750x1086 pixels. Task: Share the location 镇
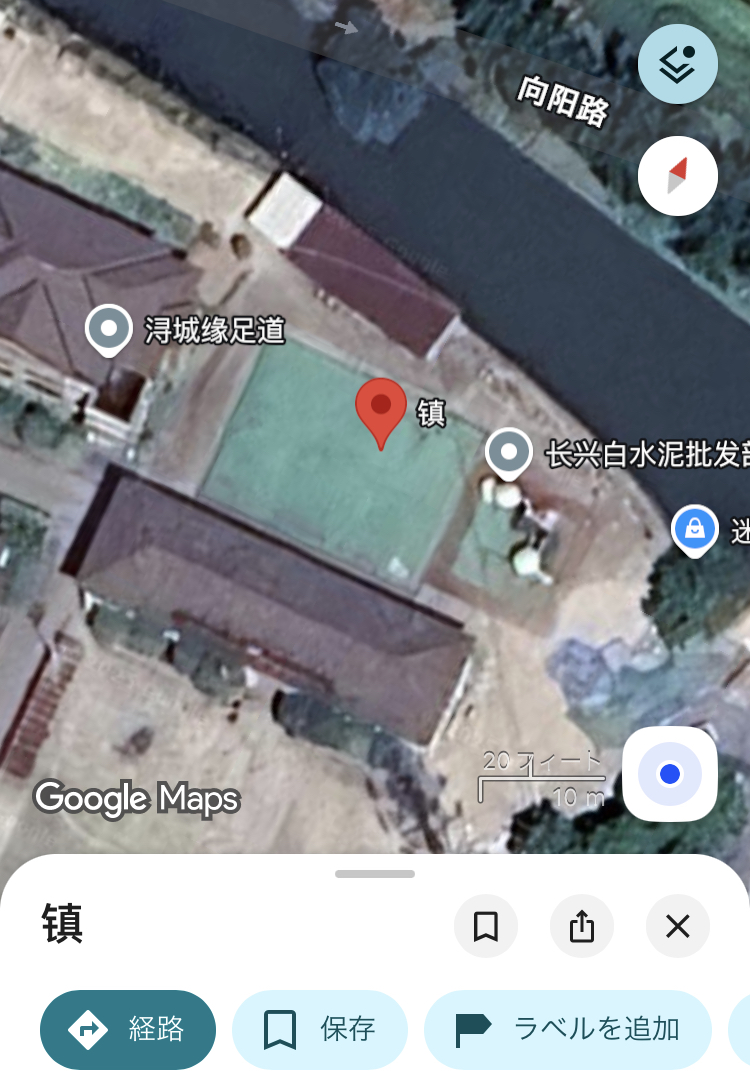point(582,927)
